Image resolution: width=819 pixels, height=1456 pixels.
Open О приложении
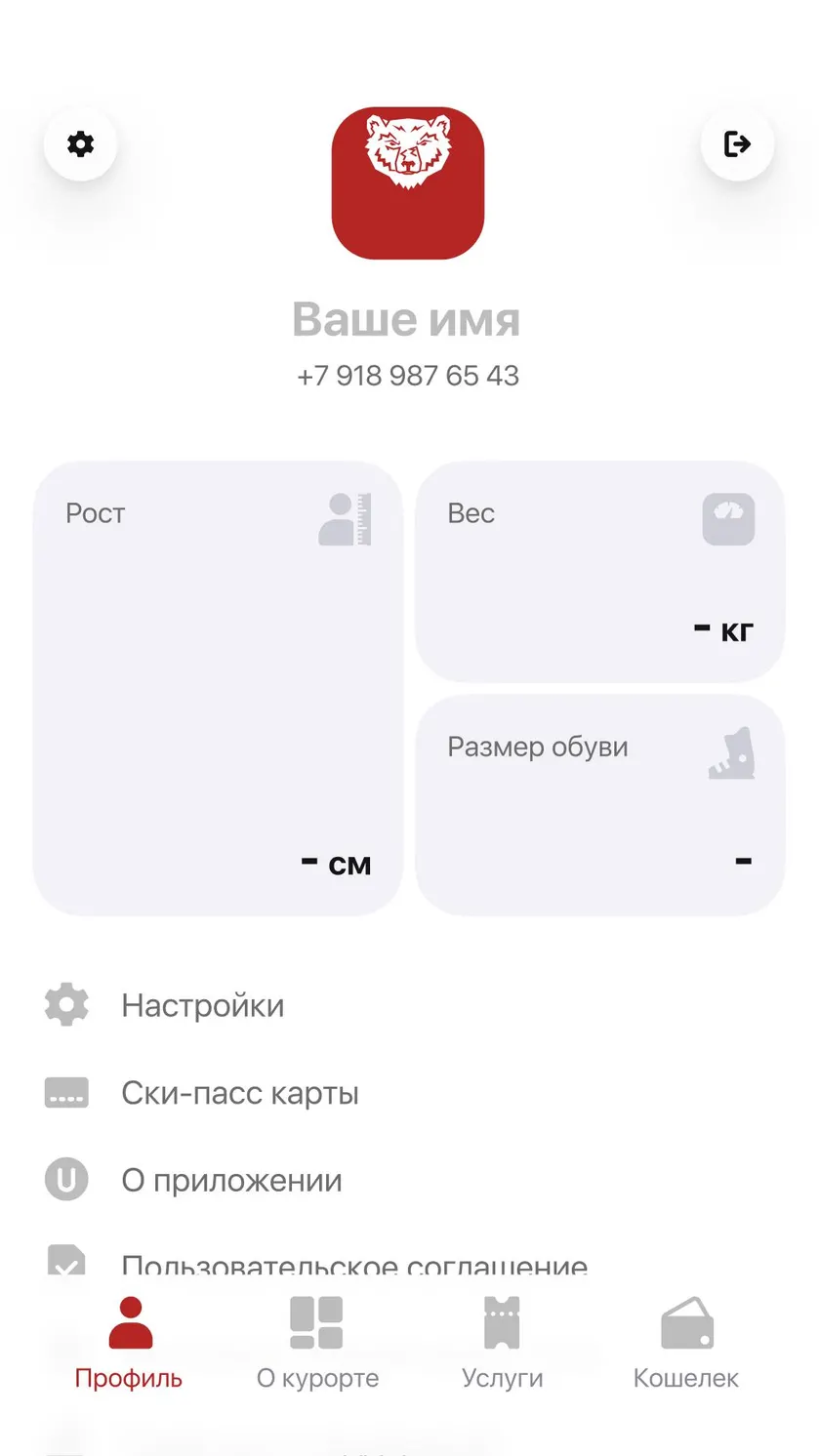pos(409,1181)
